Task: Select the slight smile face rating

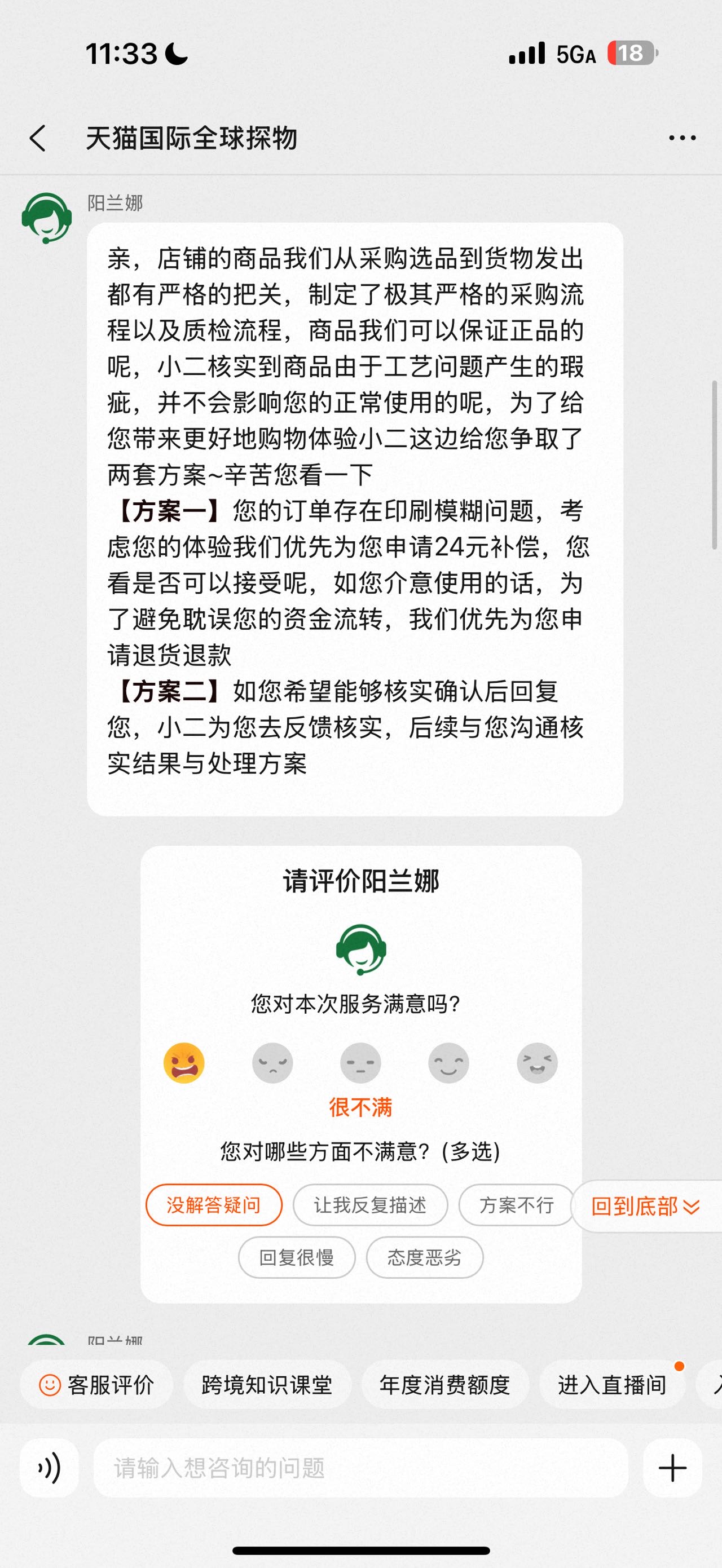Action: [448, 1063]
